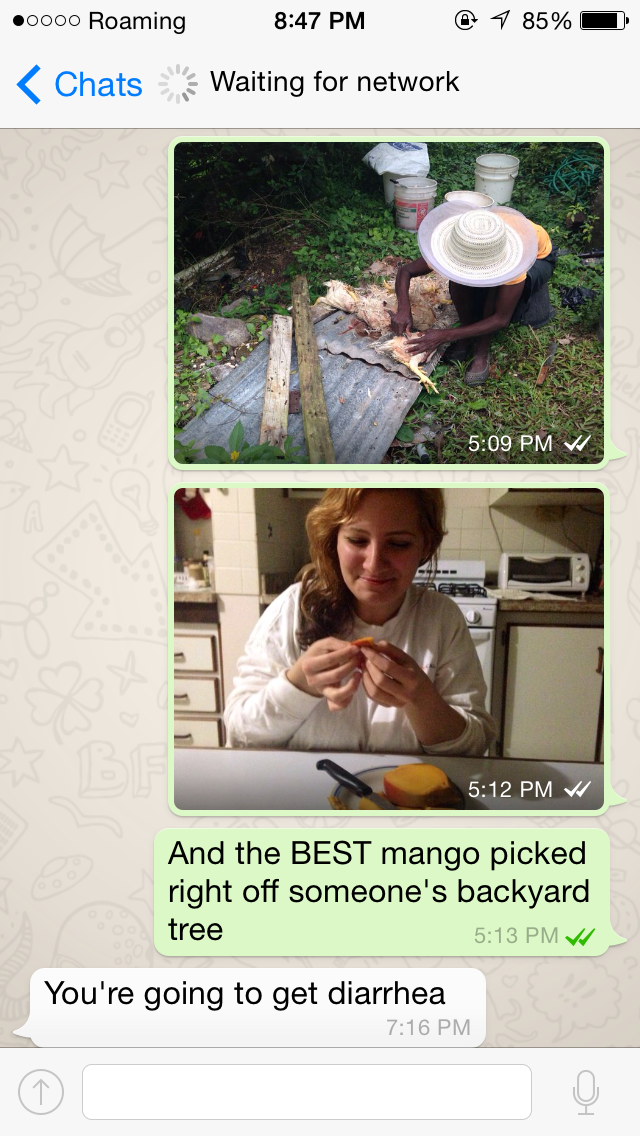The width and height of the screenshot is (640, 1136).
Task: Open the photo sent at 5:09 PM
Action: pyautogui.click(x=389, y=302)
